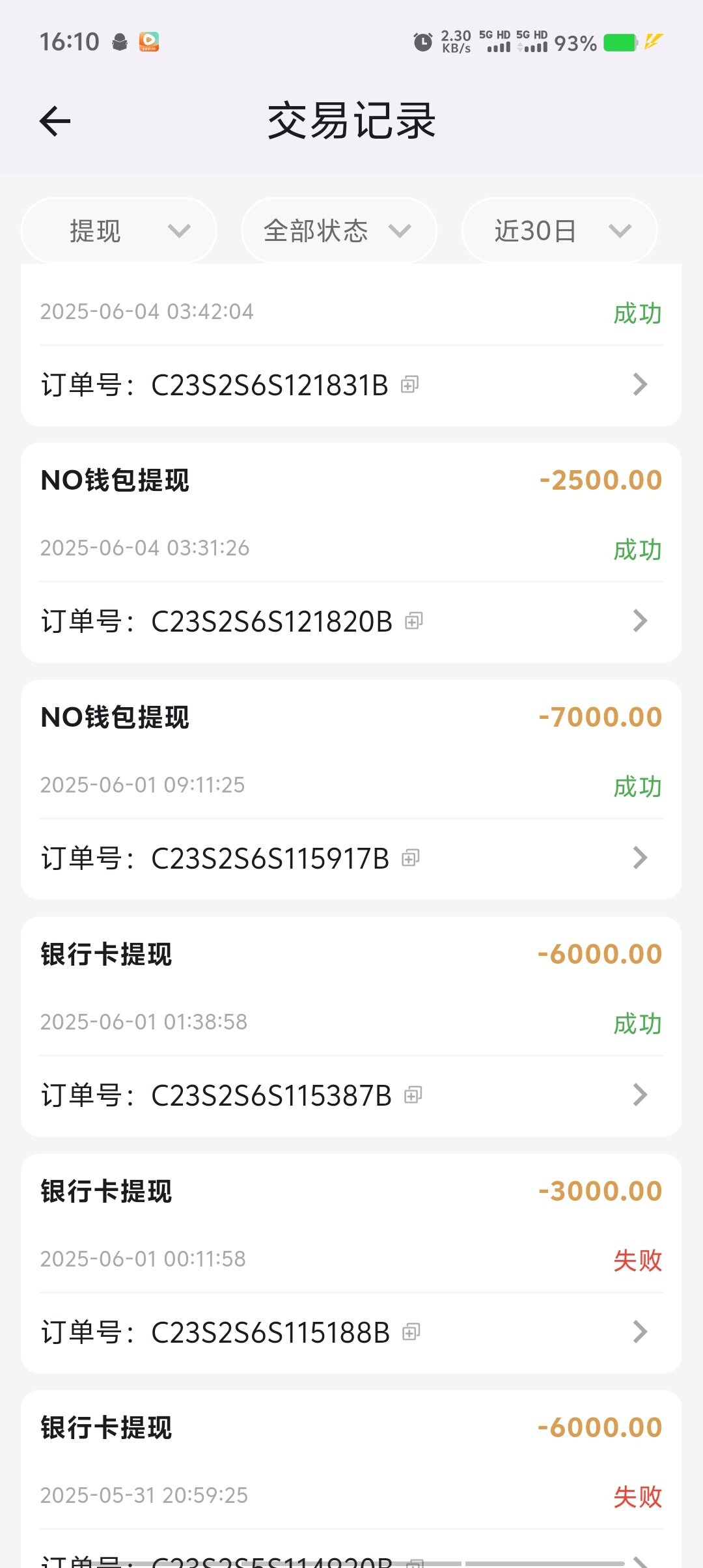Copy order number C23S2S6S115188B
Viewport: 703px width, 1568px height.
pyautogui.click(x=411, y=1332)
